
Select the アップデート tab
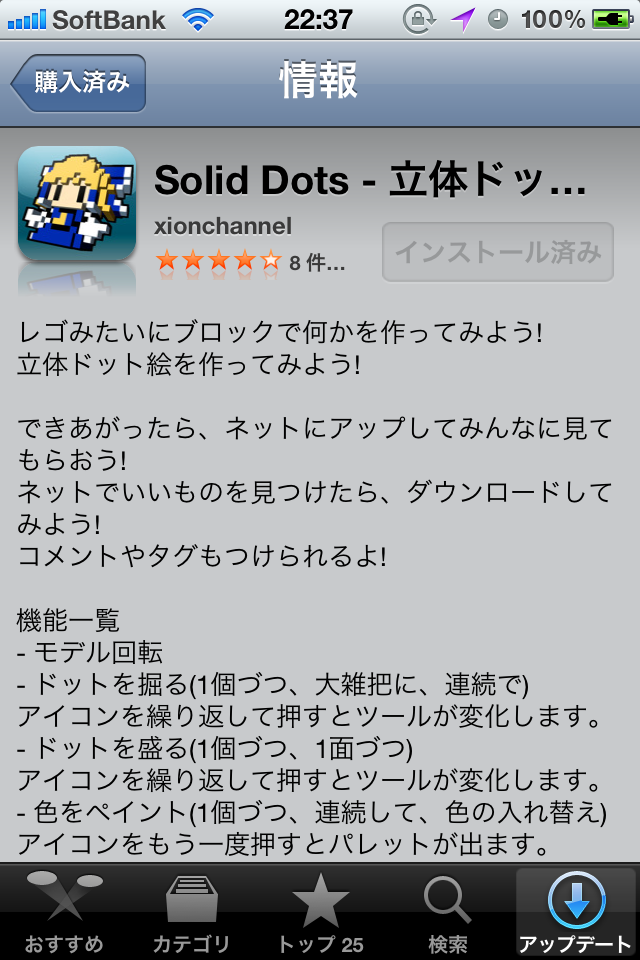576,912
